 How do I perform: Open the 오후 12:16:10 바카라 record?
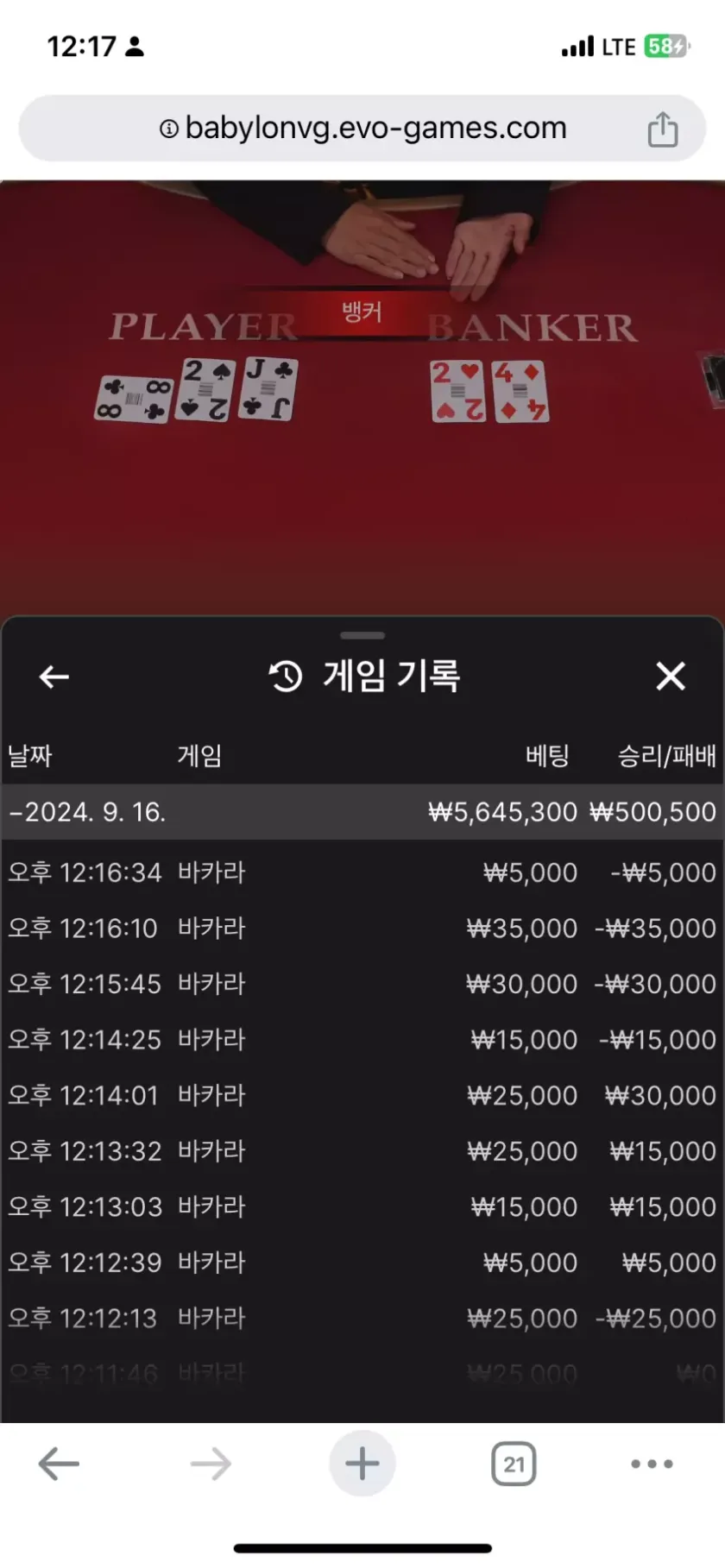362,929
